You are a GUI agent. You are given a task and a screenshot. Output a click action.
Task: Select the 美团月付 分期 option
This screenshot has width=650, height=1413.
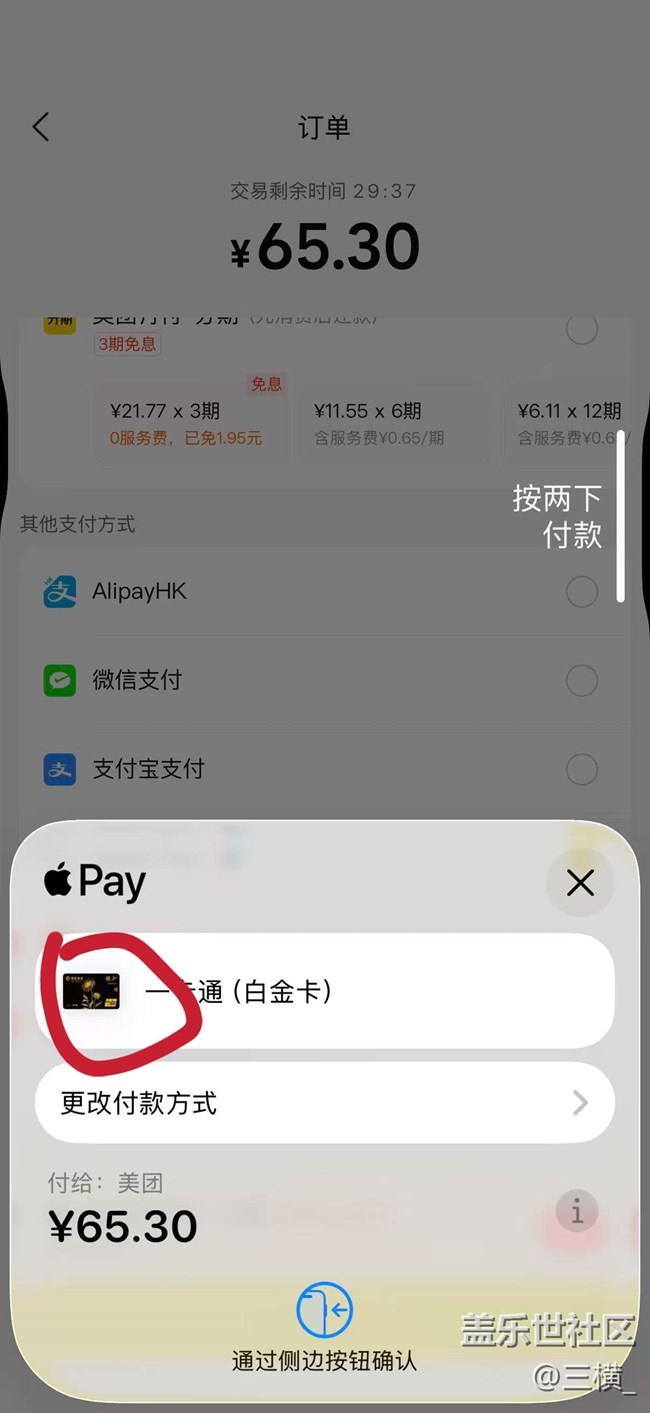pos(582,329)
